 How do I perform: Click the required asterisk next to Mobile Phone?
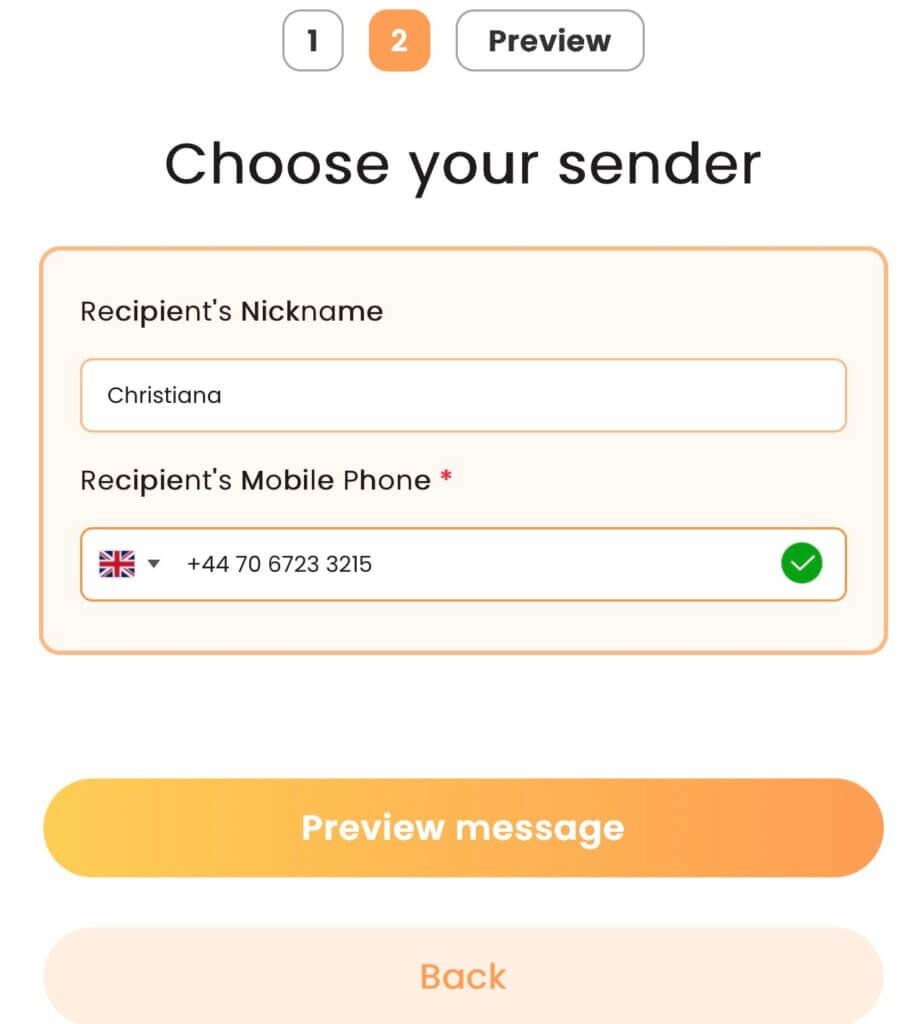coord(444,479)
